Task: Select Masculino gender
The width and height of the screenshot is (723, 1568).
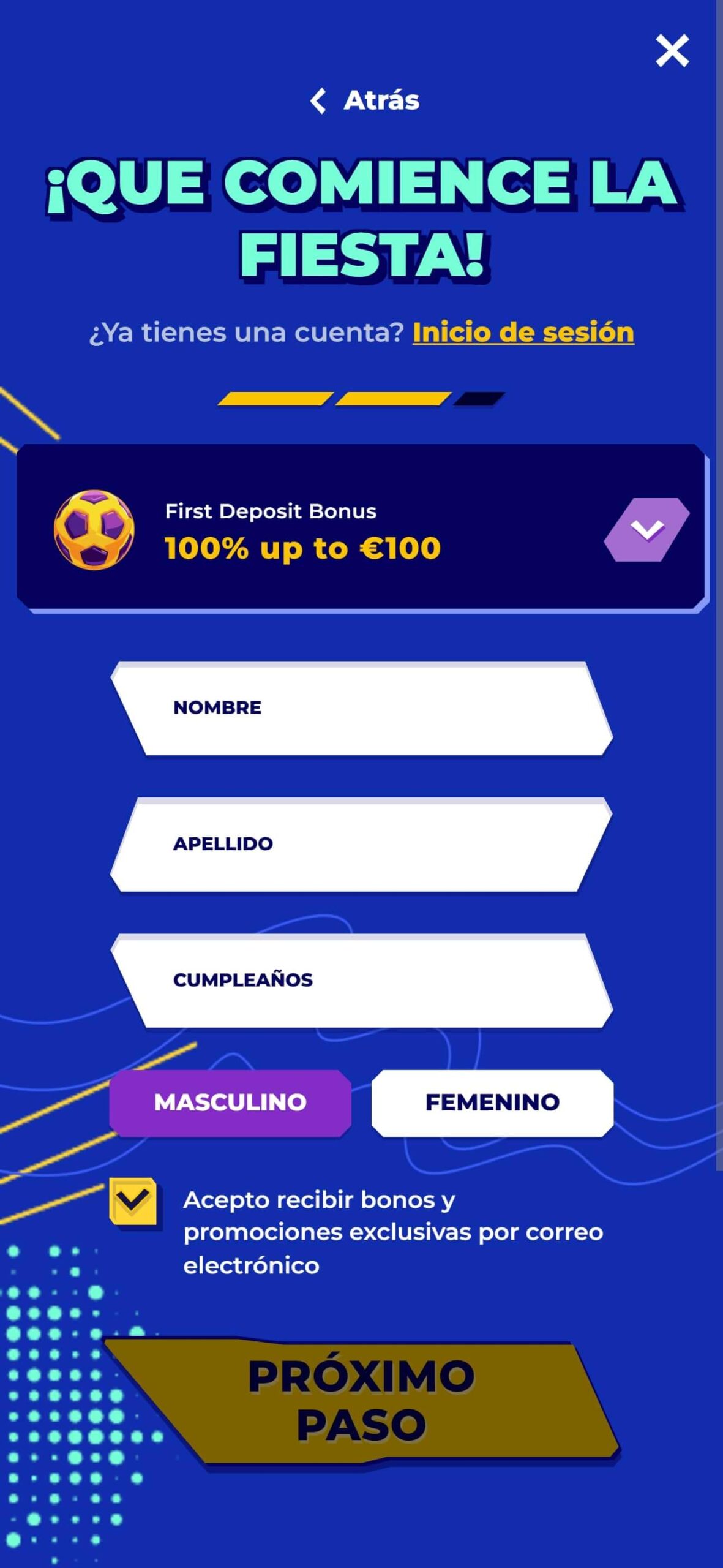Action: click(230, 1102)
